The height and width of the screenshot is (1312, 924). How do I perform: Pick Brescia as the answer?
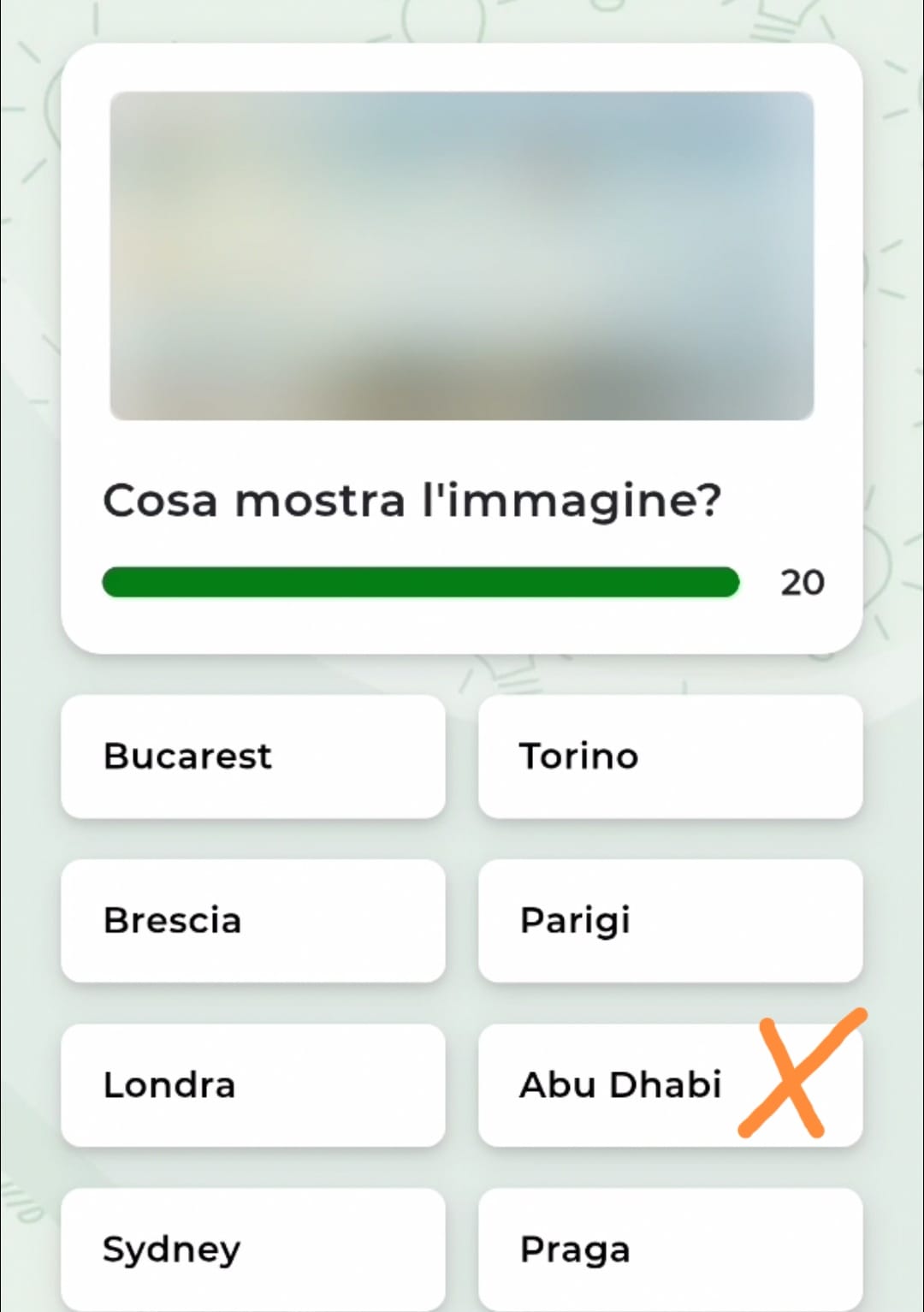[x=252, y=921]
